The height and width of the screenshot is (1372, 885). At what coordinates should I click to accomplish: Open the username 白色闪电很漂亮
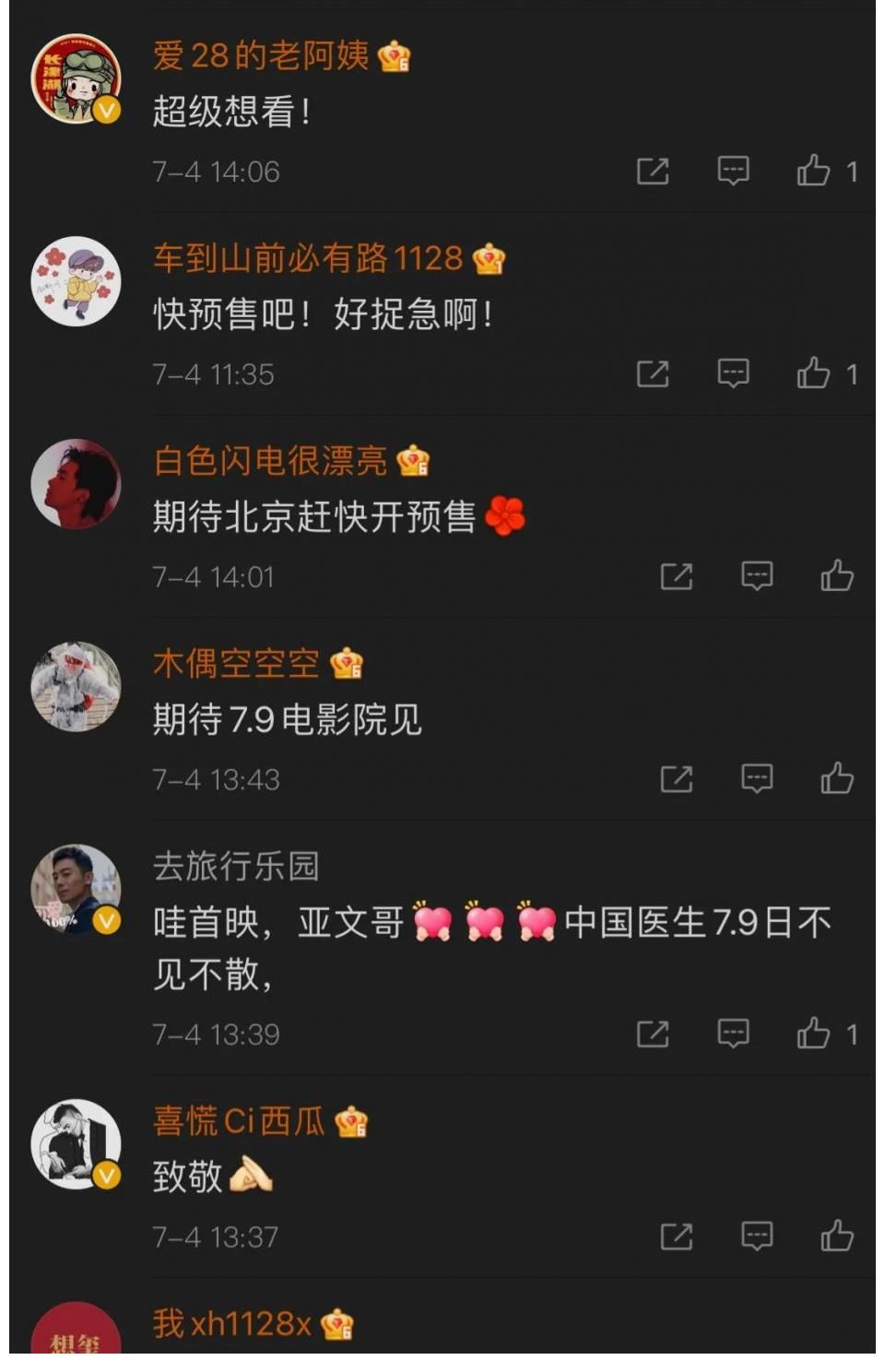[x=270, y=460]
